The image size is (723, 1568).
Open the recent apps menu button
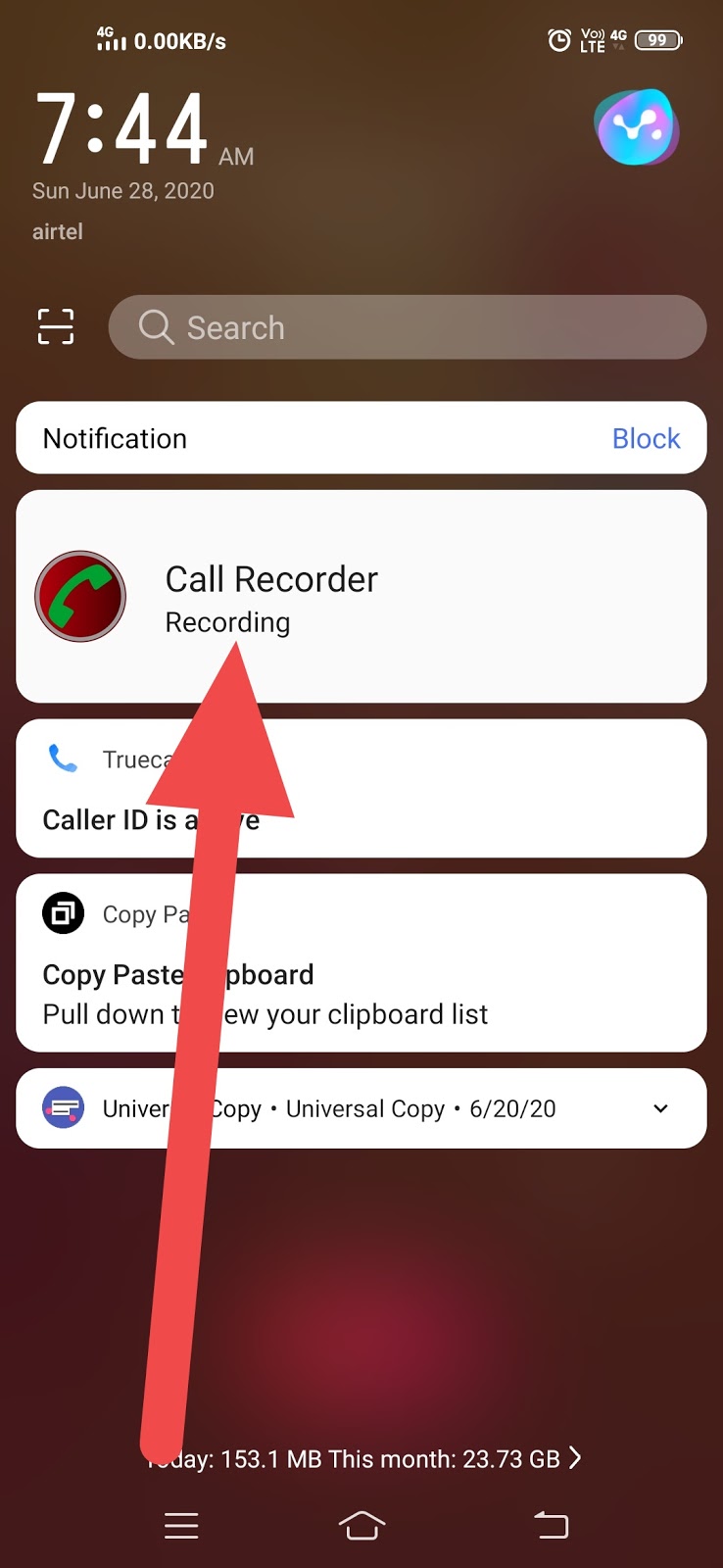[181, 1525]
